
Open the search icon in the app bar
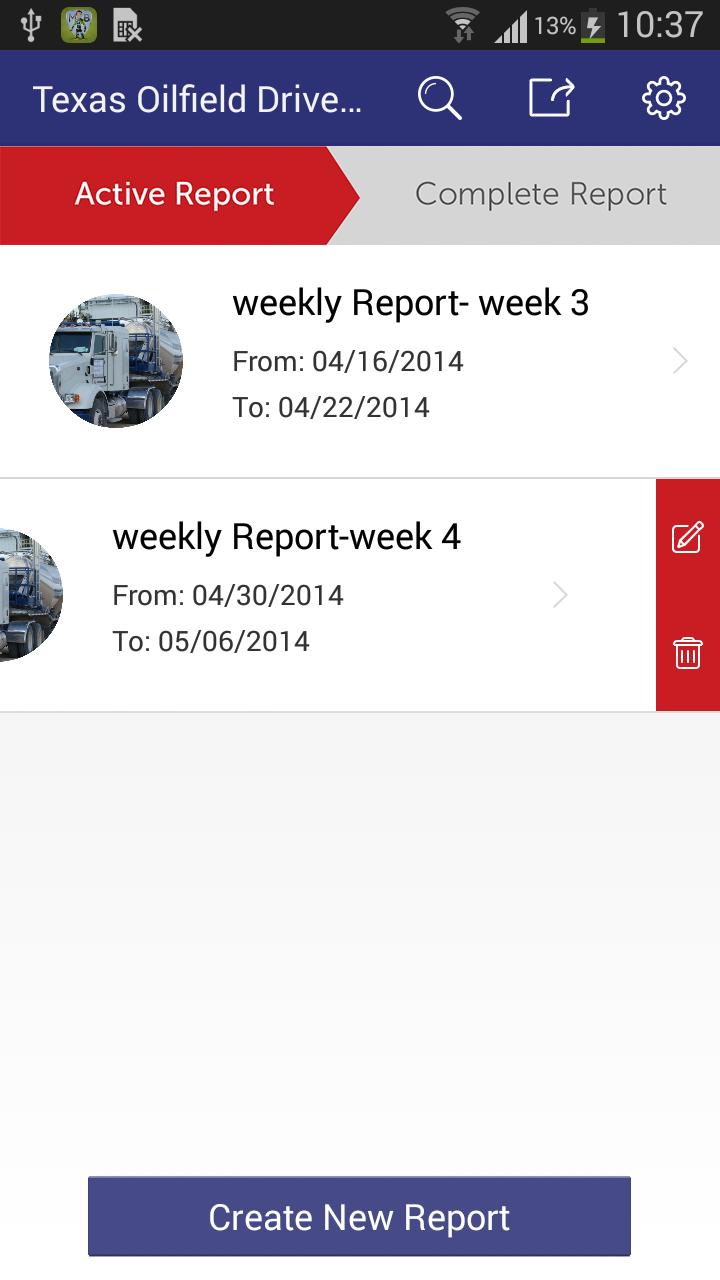coord(440,99)
